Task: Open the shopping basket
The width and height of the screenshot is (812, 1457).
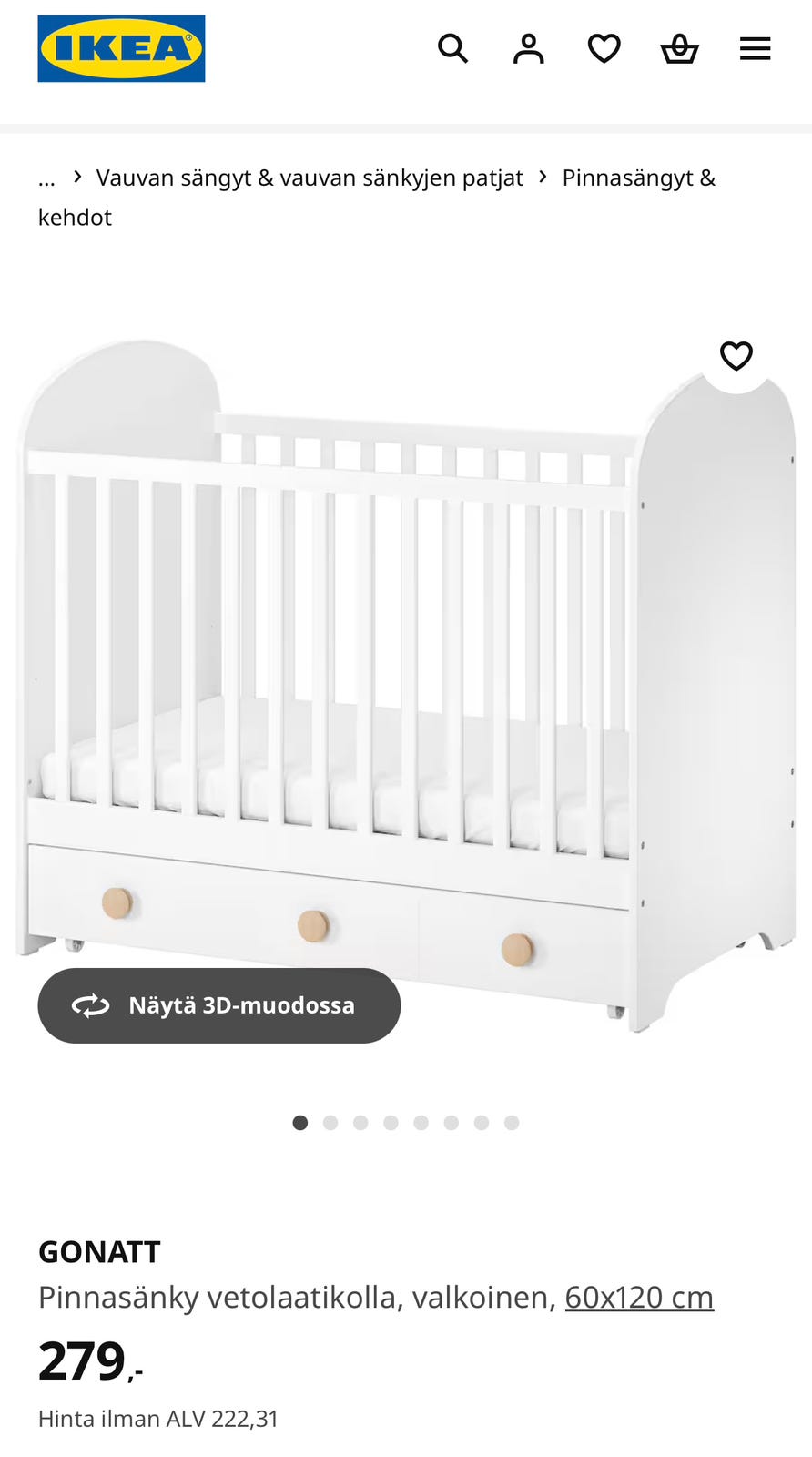Action: coord(679,48)
